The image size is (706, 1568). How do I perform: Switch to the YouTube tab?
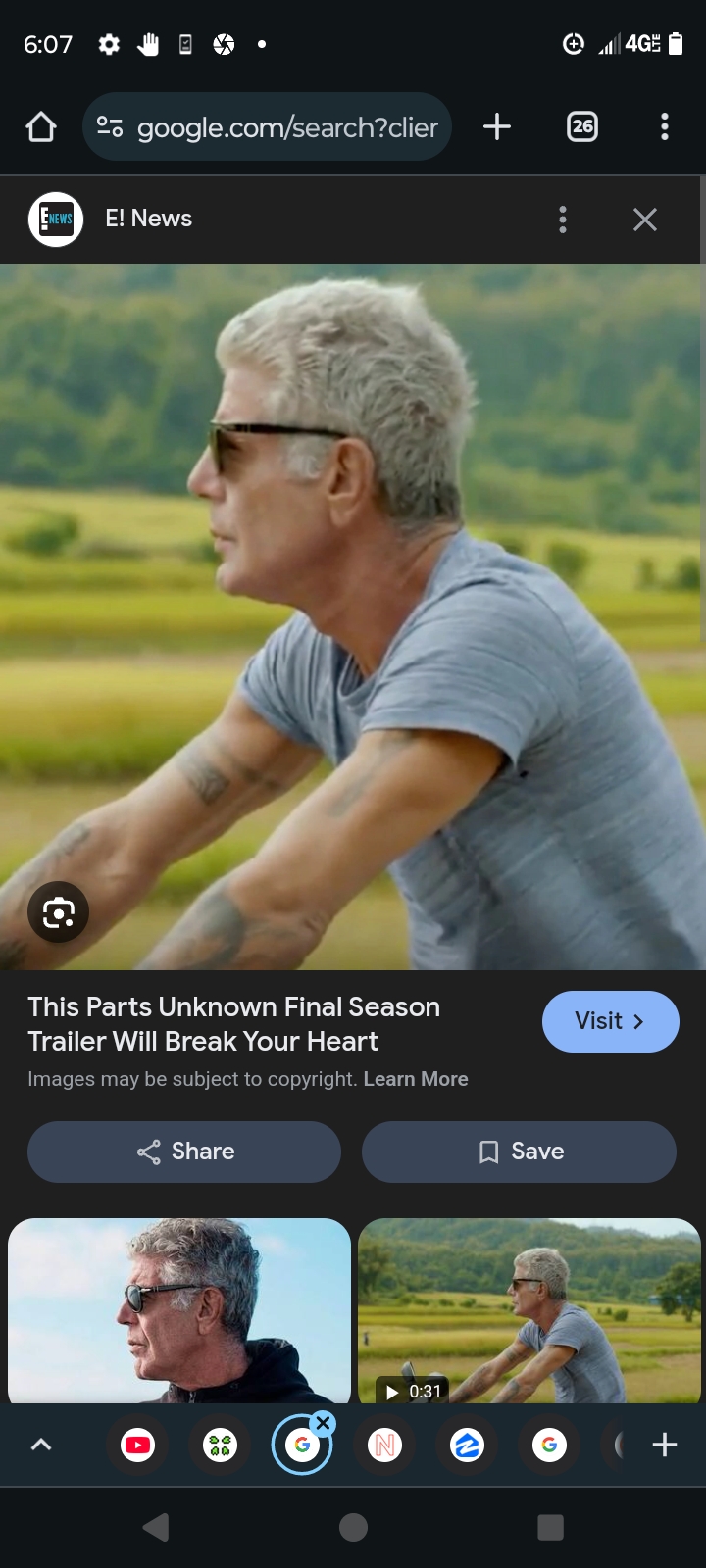pyautogui.click(x=138, y=1445)
